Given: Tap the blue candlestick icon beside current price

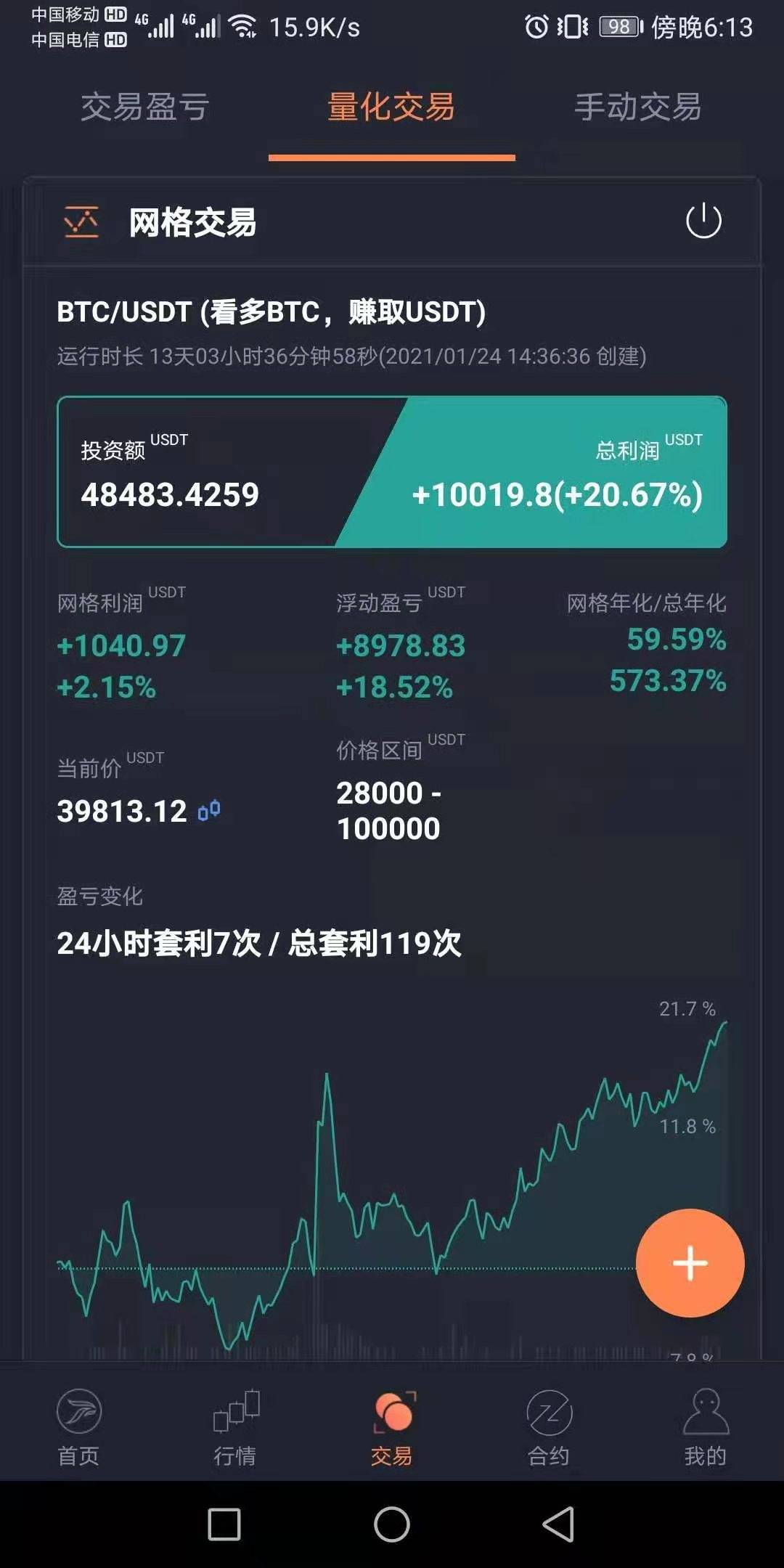Looking at the screenshot, I should coord(211,811).
